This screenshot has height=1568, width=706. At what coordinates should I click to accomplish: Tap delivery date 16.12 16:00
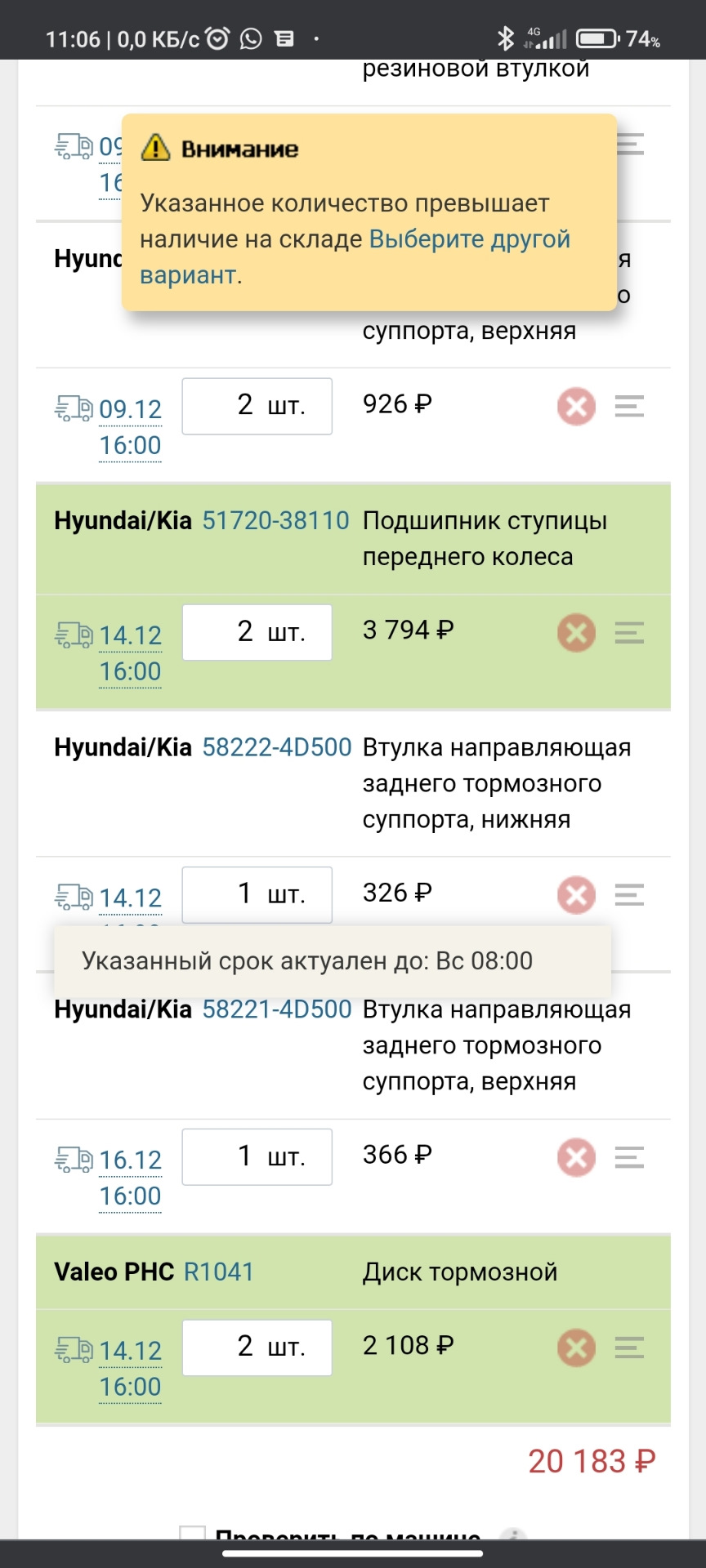[x=131, y=1178]
